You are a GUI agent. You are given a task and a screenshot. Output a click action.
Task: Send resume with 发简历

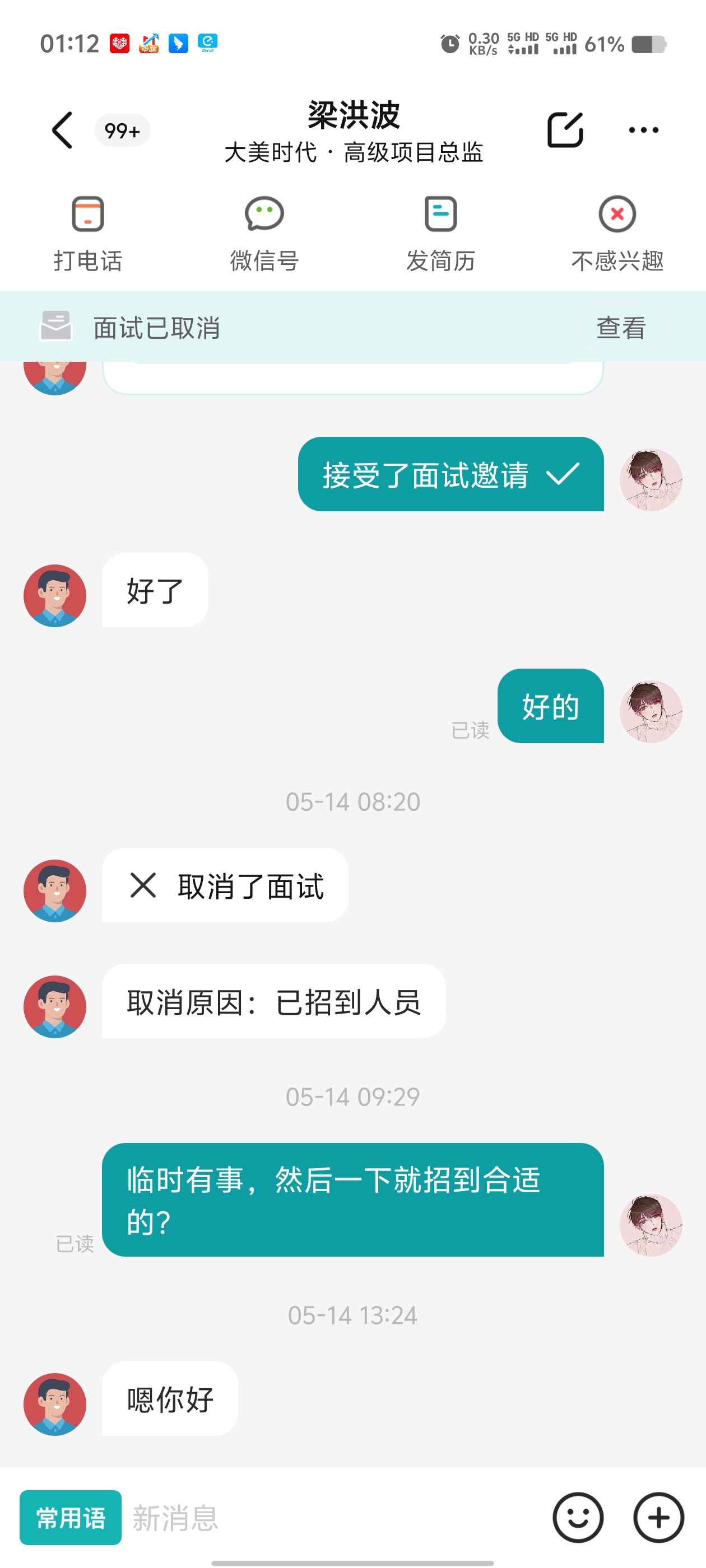[440, 233]
